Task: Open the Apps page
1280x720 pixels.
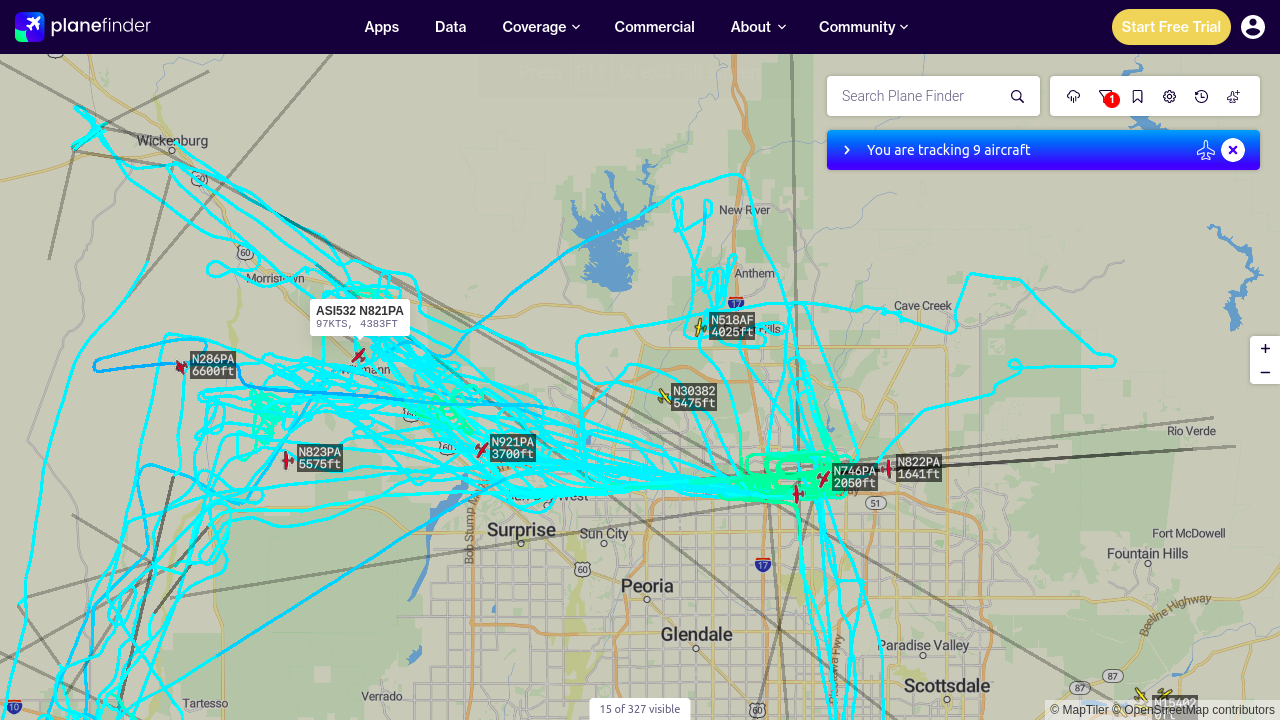Action: click(x=382, y=27)
